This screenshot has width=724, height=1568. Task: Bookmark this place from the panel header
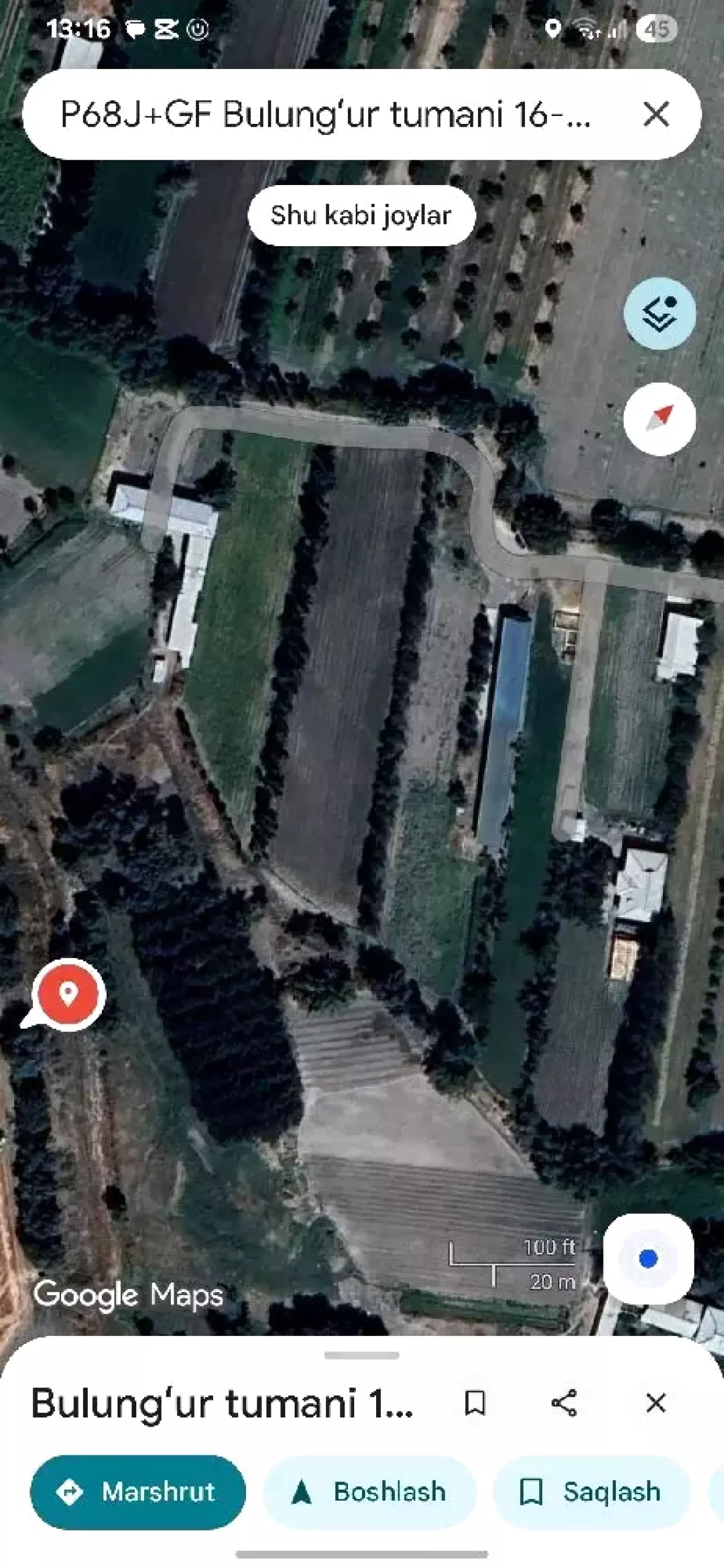475,1403
